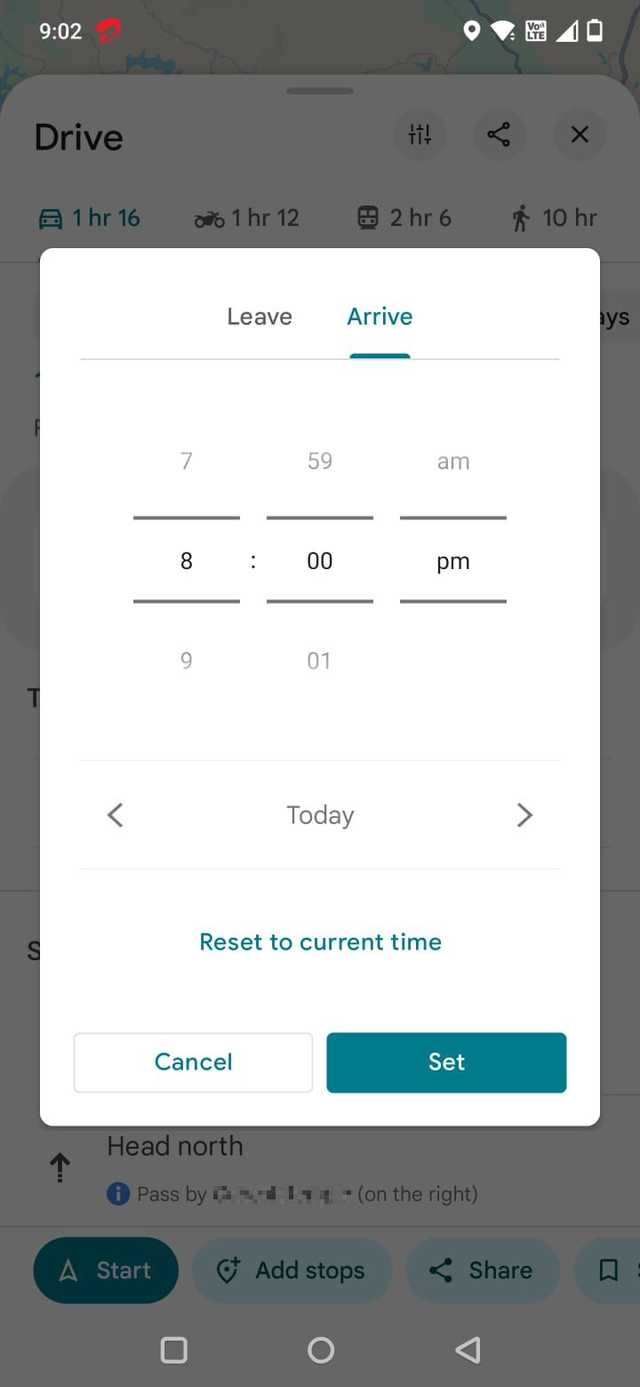Screen dimensions: 640x1387
Task: Reset to current time
Action: [x=320, y=942]
